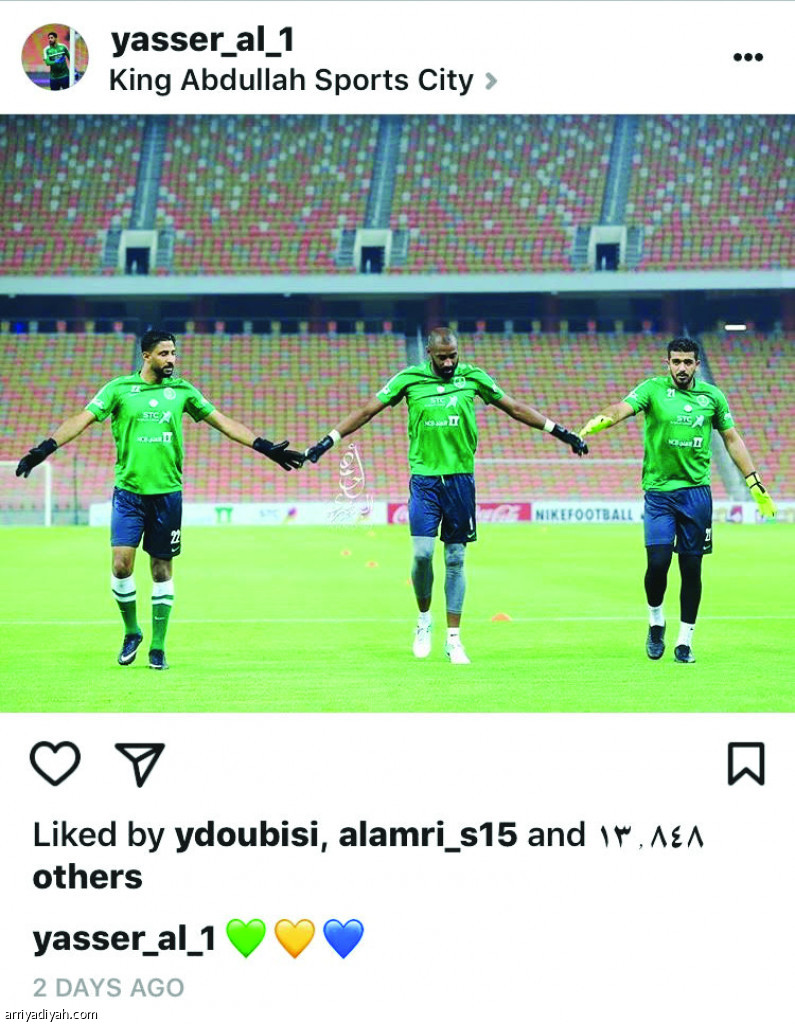
Task: Open yasser_al_1 profile picture
Action: tap(54, 57)
